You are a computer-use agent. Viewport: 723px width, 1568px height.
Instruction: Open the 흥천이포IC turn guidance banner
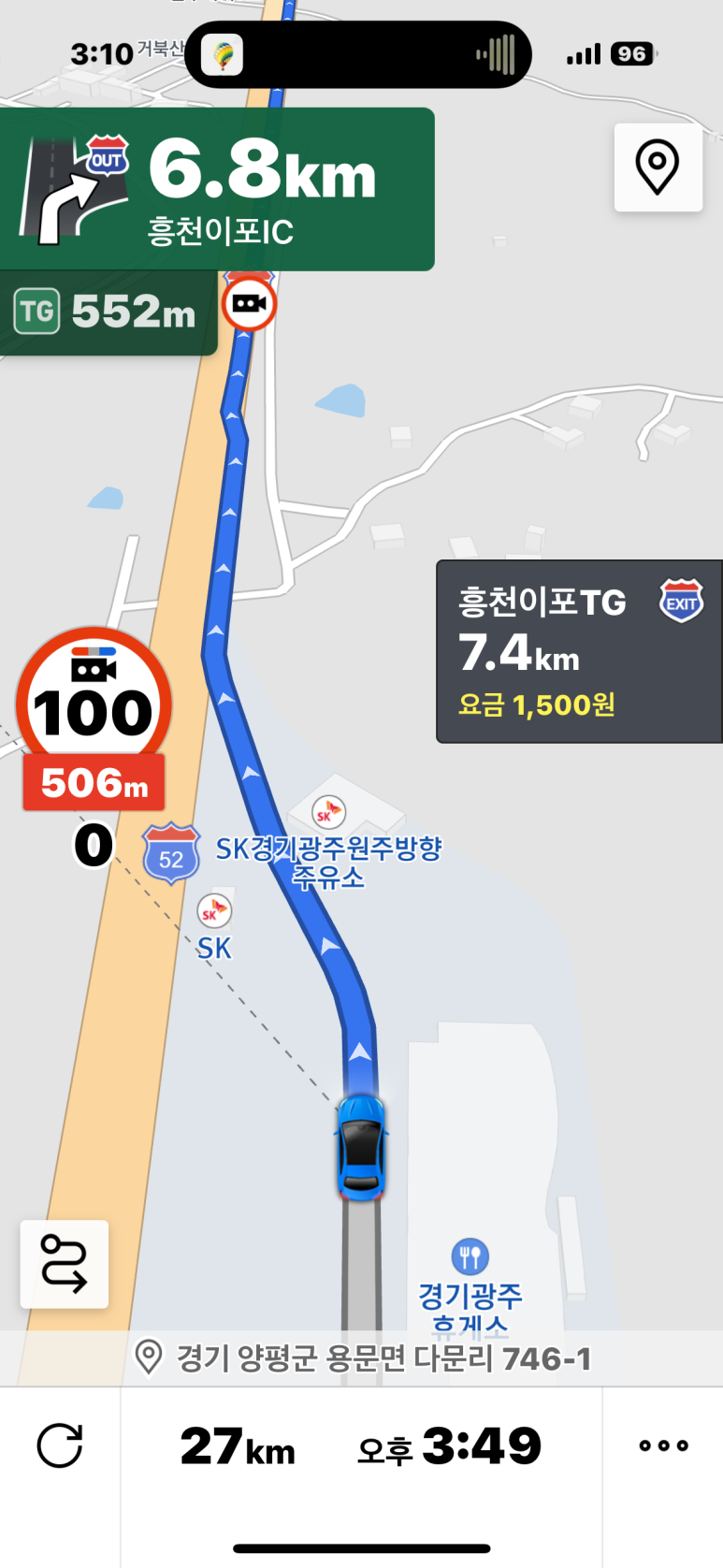click(x=217, y=190)
